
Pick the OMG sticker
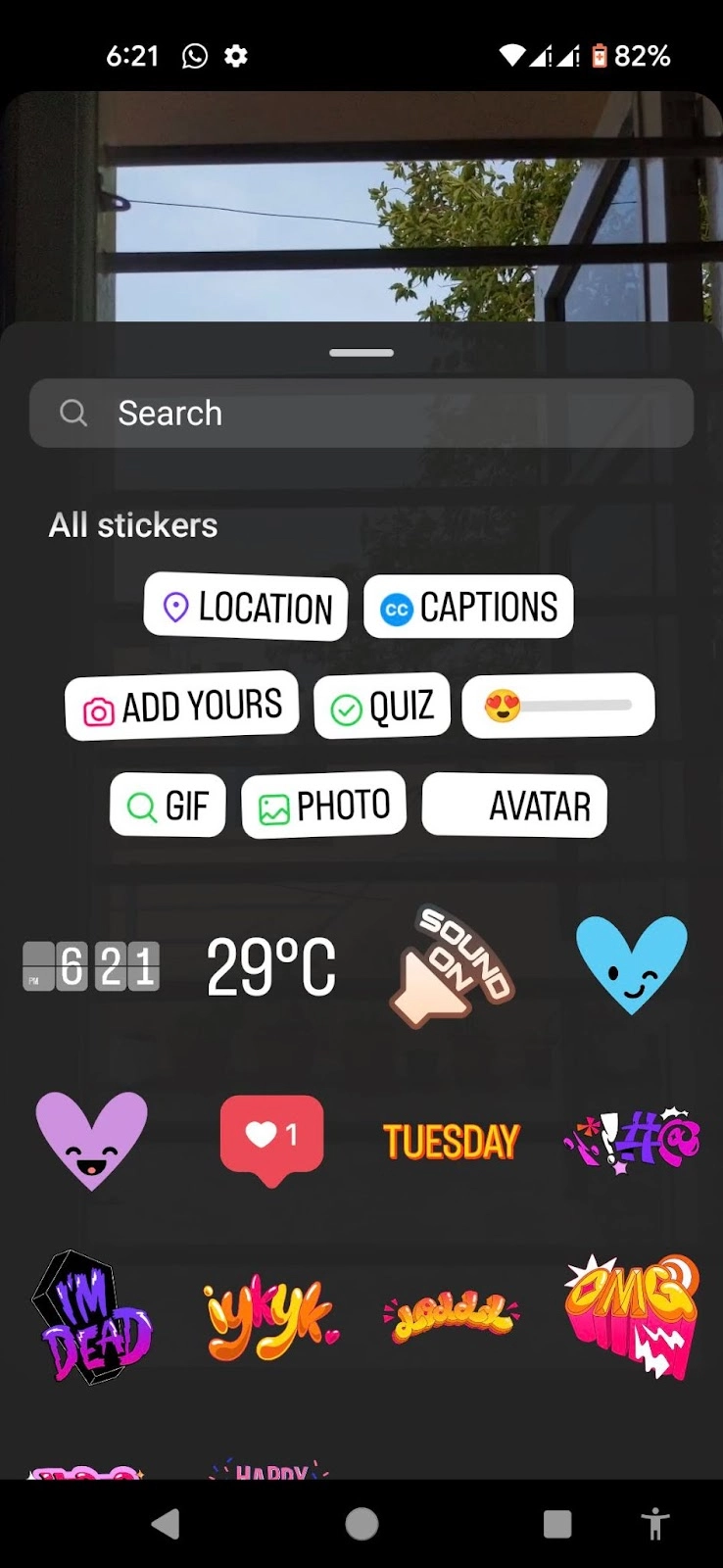tap(632, 1315)
